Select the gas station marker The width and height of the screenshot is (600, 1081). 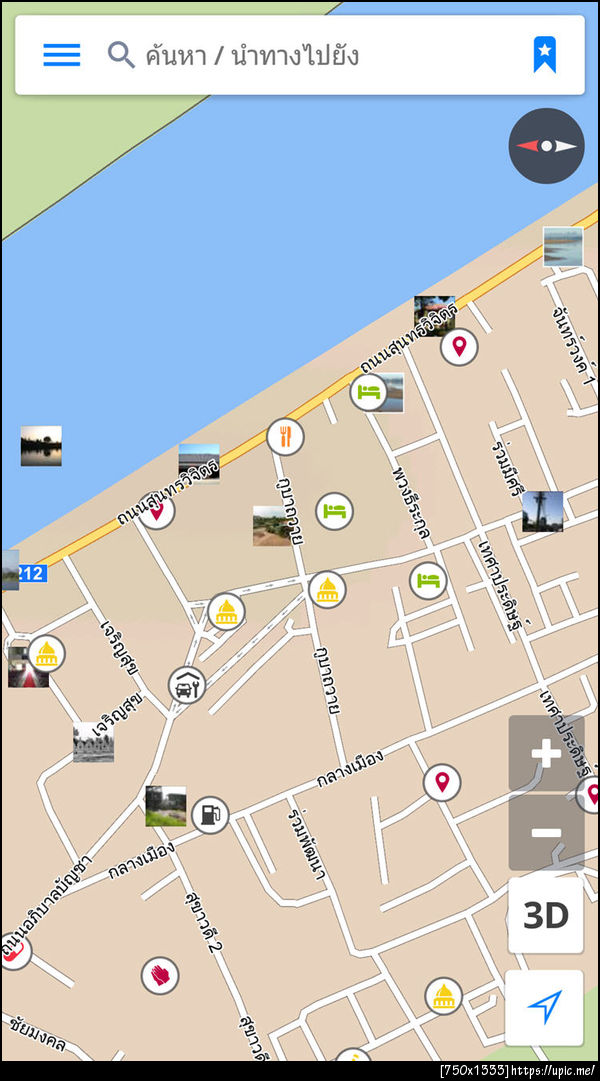point(209,814)
